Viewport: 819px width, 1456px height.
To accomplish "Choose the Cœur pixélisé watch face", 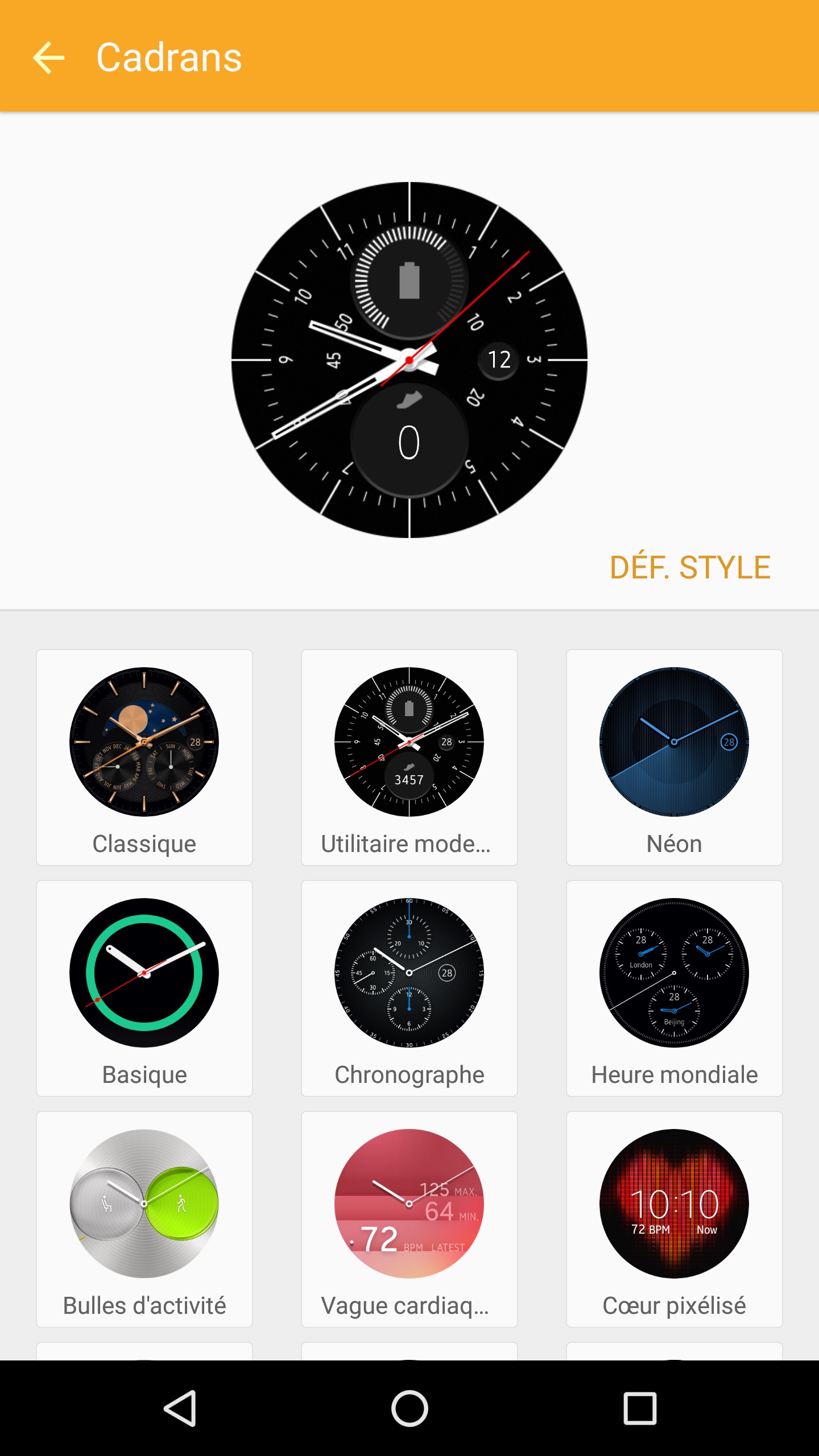I will [674, 1219].
